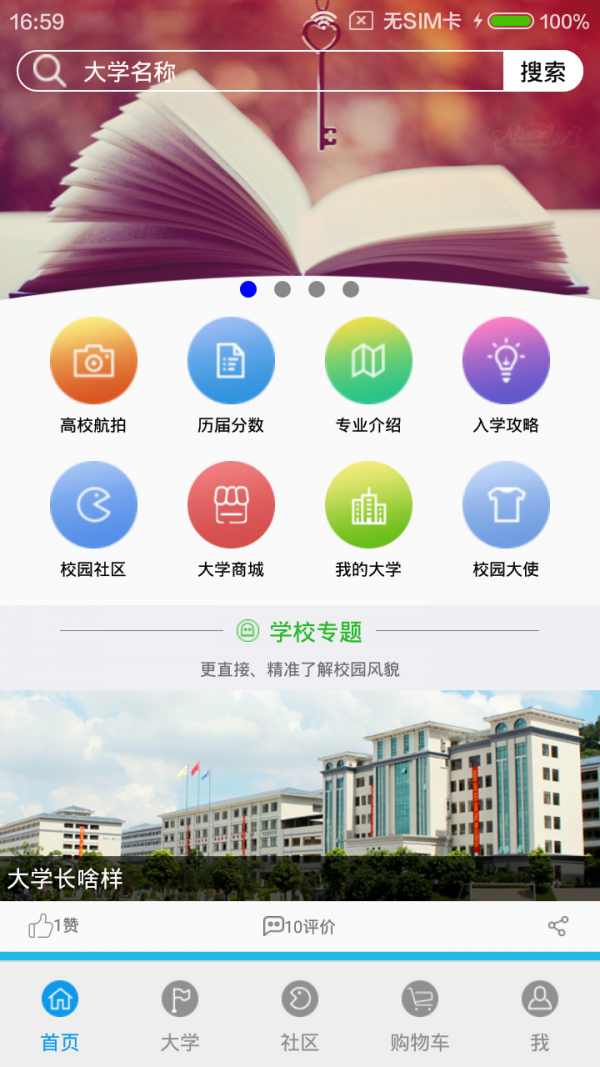Viewport: 600px width, 1067px height.
Task: Open 专业介绍 majors introduction
Action: click(368, 361)
